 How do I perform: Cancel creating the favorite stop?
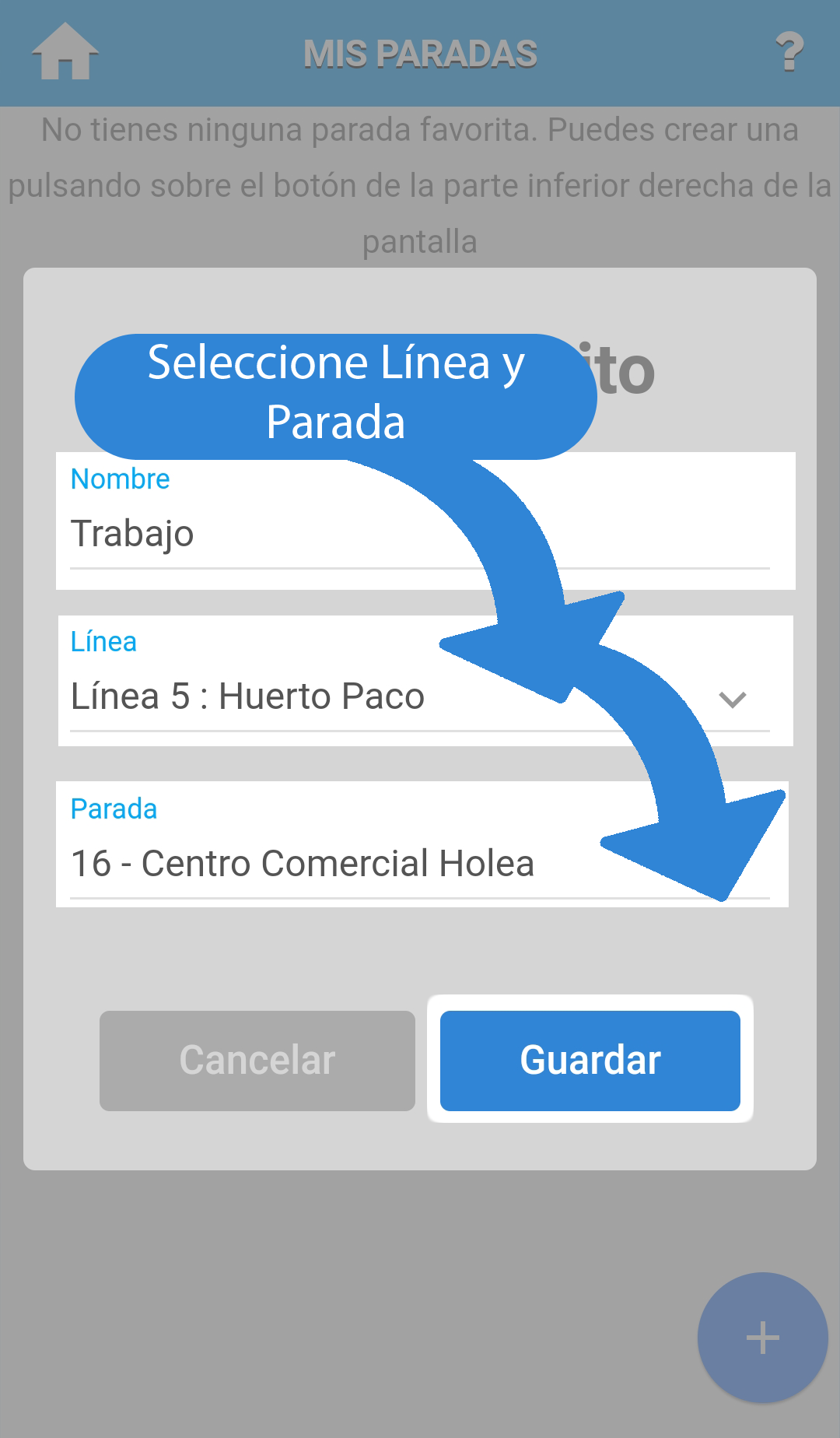click(257, 1061)
